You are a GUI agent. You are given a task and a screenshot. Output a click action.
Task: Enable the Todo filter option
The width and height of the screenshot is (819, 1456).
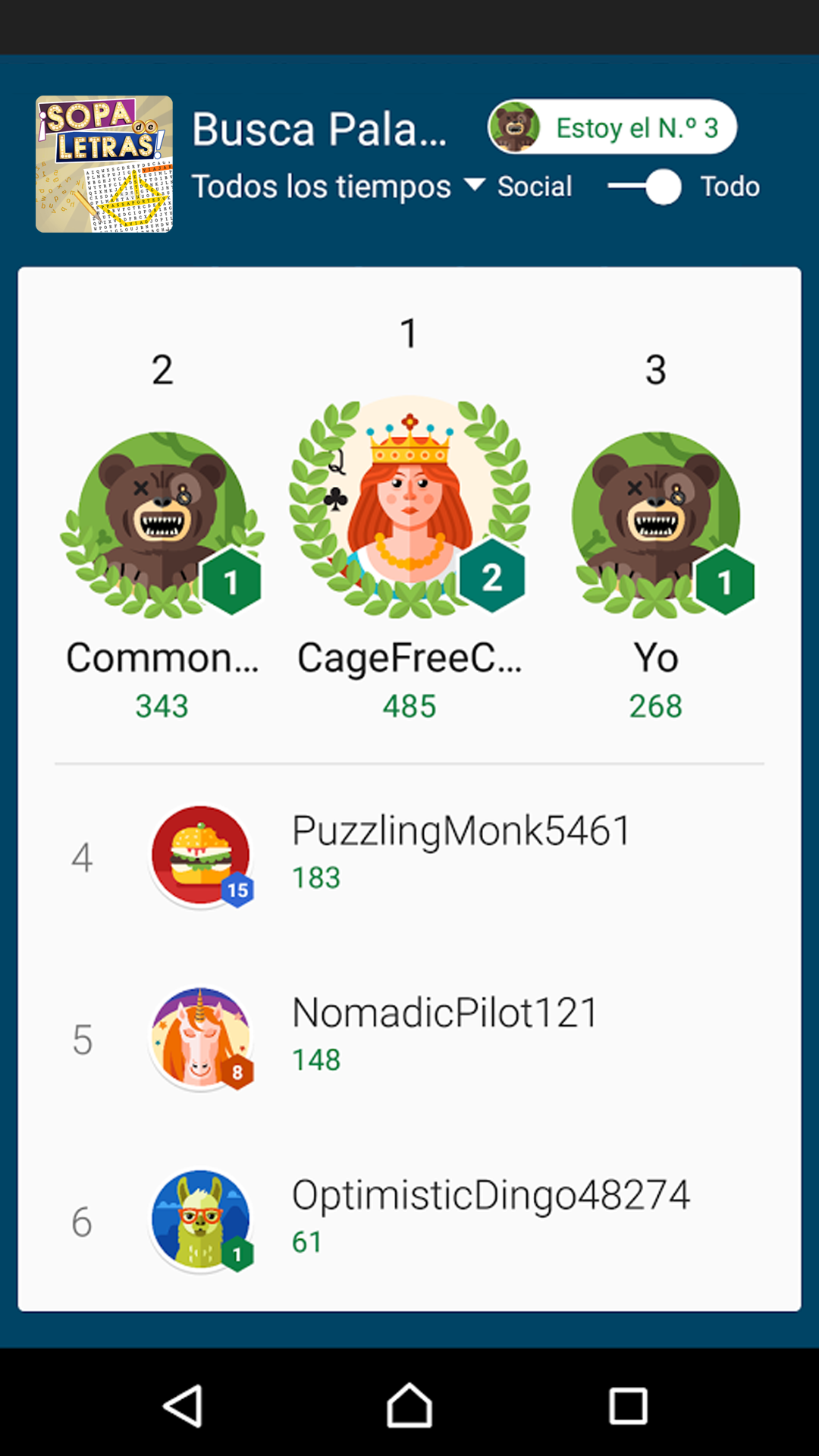(x=729, y=186)
